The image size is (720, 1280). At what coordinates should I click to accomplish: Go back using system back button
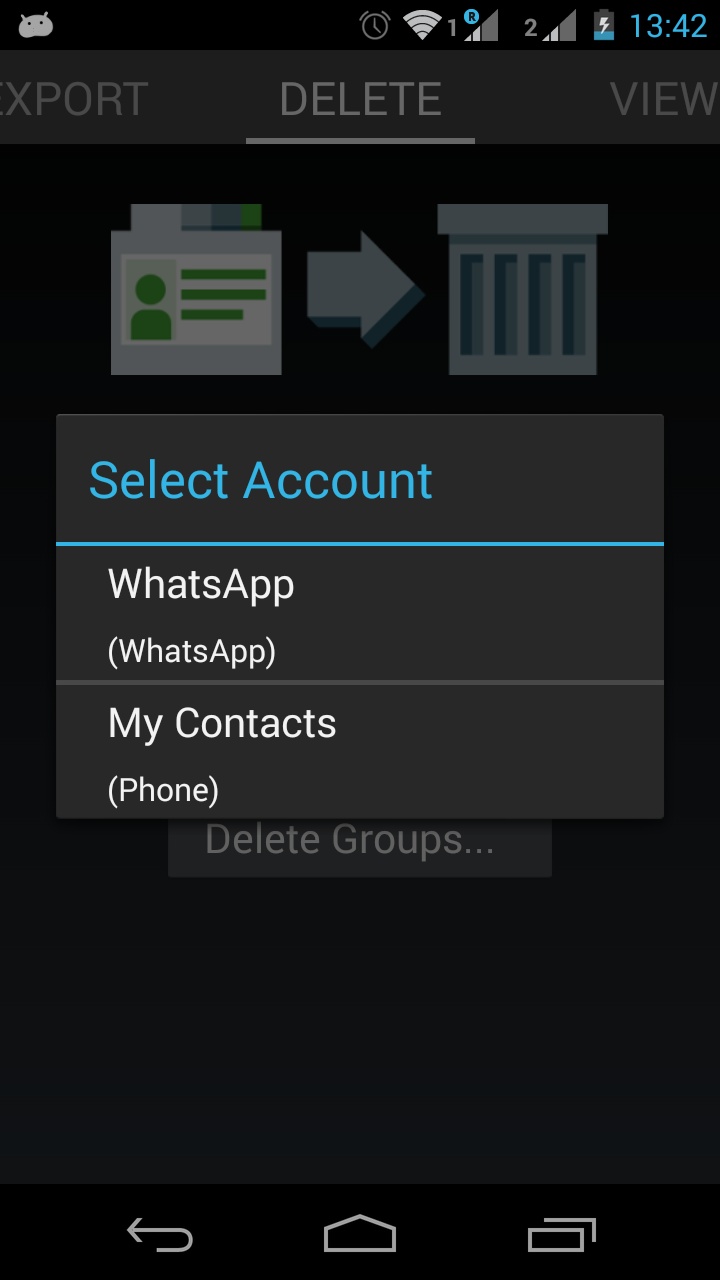click(x=160, y=1235)
